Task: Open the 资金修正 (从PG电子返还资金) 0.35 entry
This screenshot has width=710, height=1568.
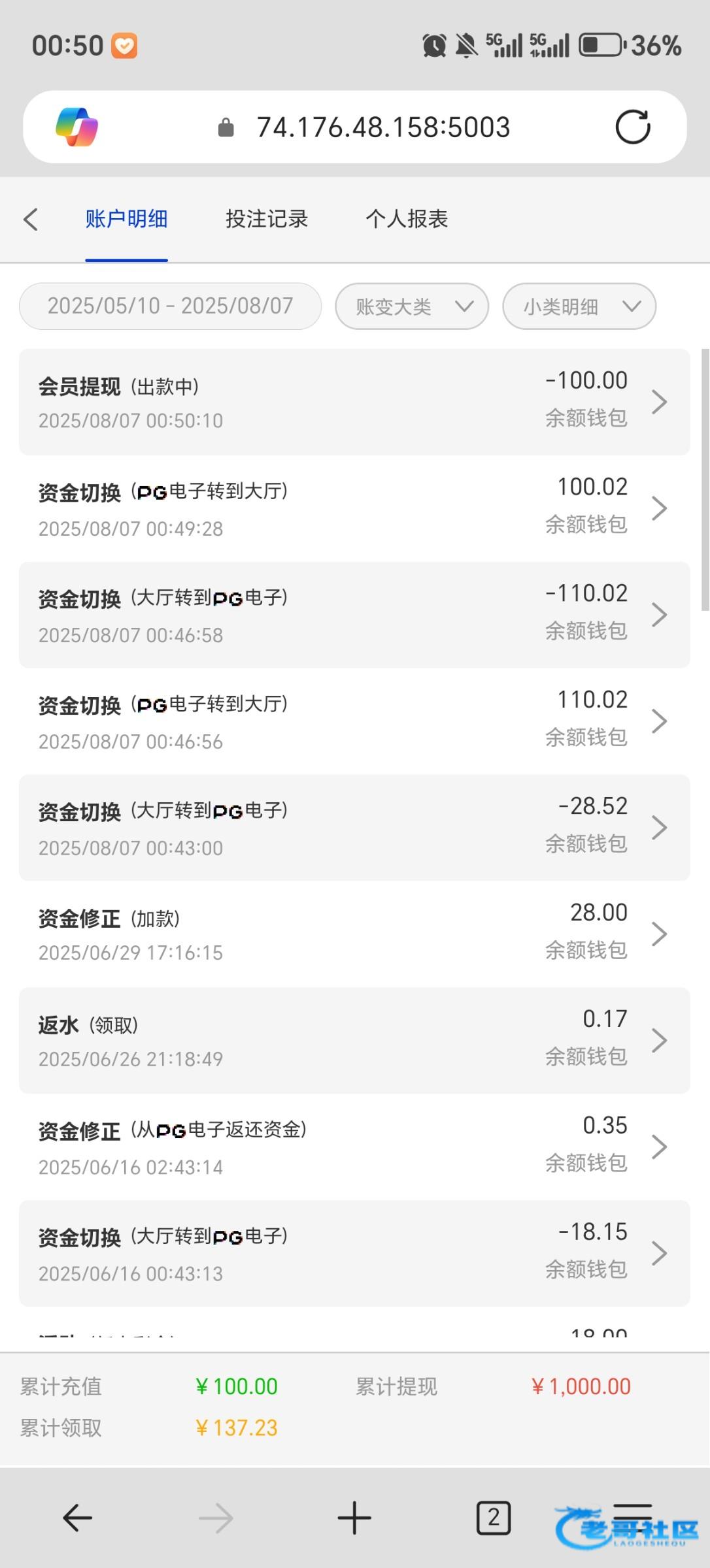Action: pos(354,1147)
